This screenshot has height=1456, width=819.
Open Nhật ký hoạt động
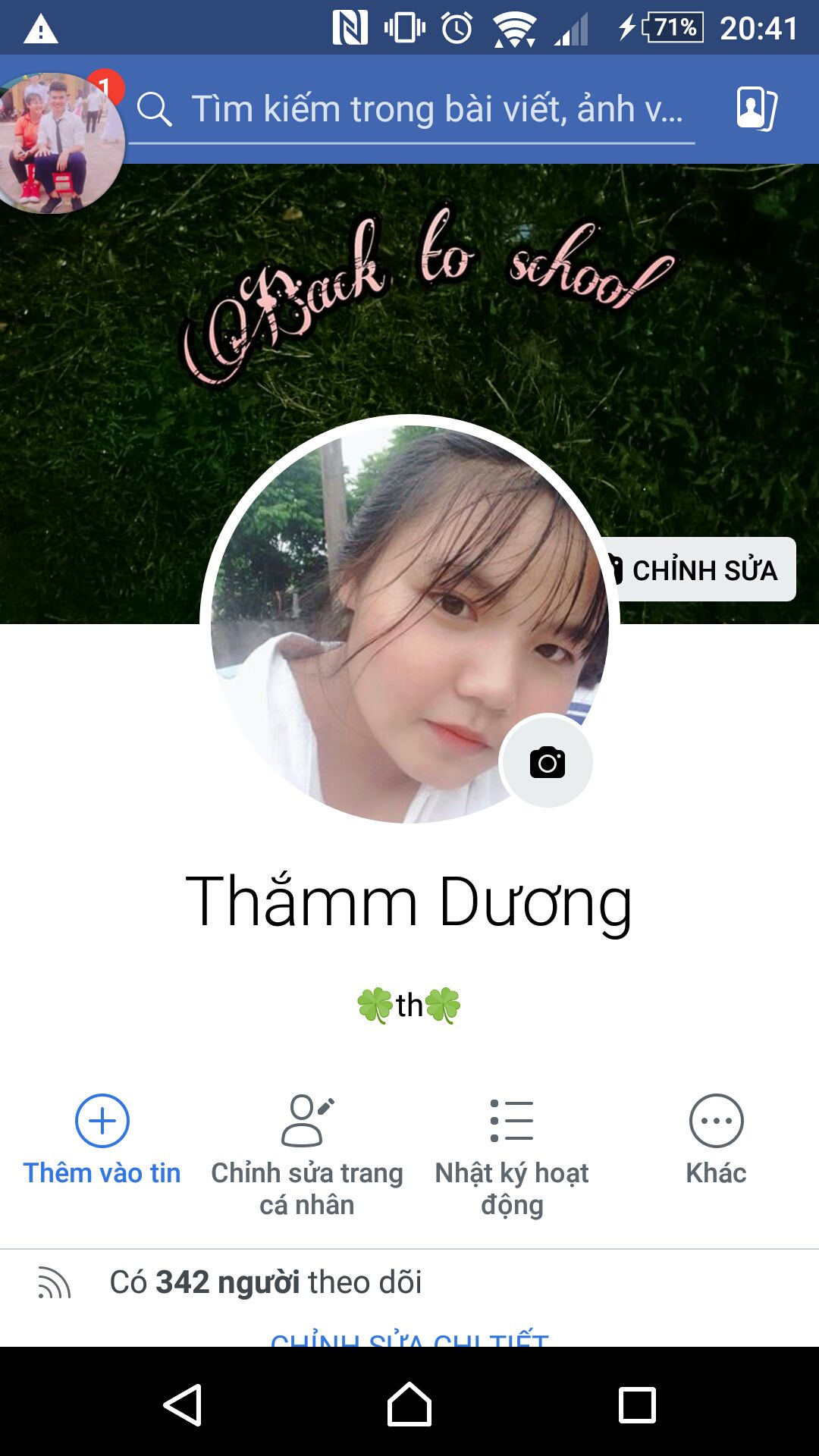click(x=512, y=1154)
